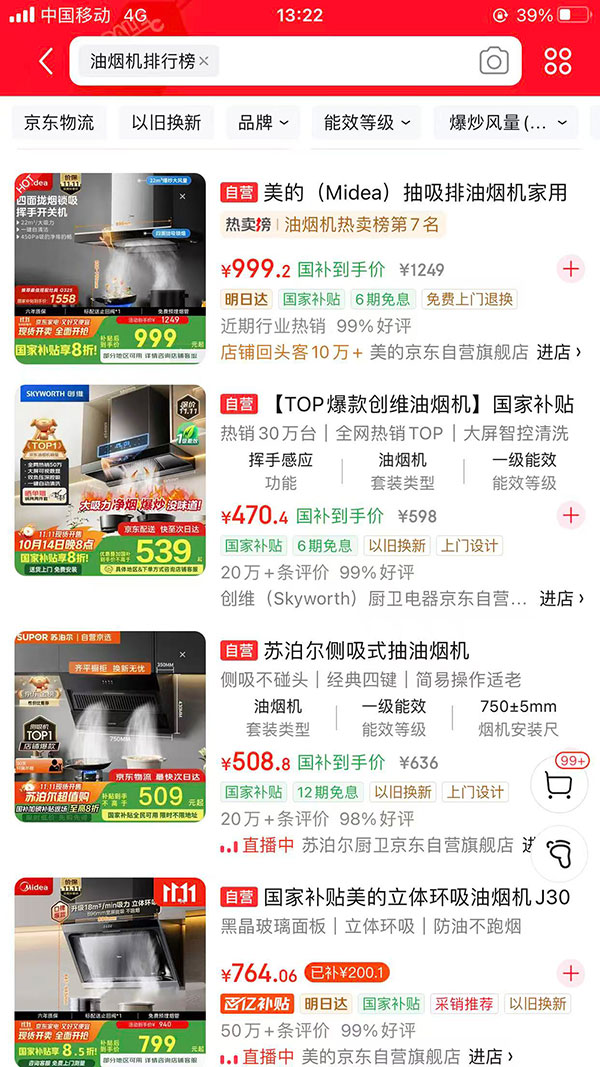Add the ¥470.4 创维 range hood to cart
The image size is (600, 1067).
click(x=570, y=516)
